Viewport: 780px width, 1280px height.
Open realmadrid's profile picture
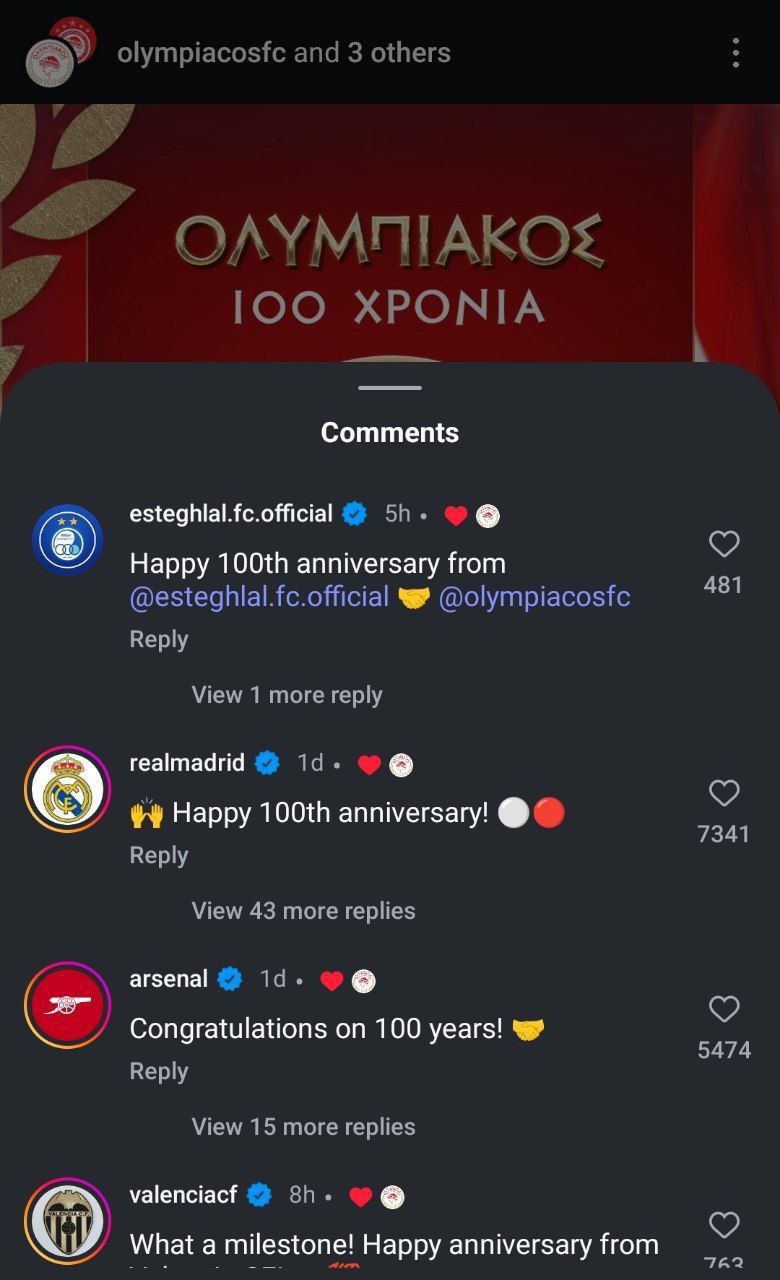click(67, 789)
